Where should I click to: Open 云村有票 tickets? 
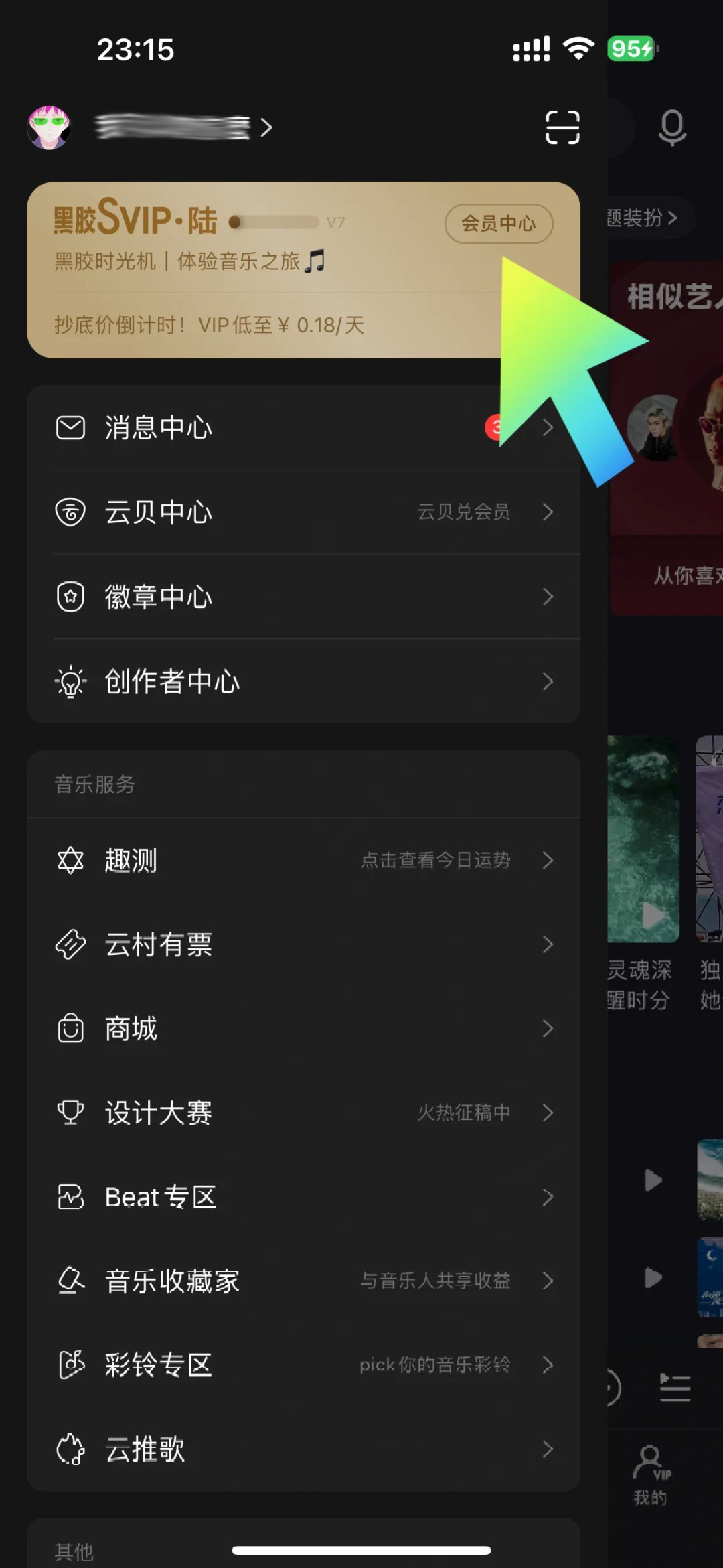[x=303, y=944]
